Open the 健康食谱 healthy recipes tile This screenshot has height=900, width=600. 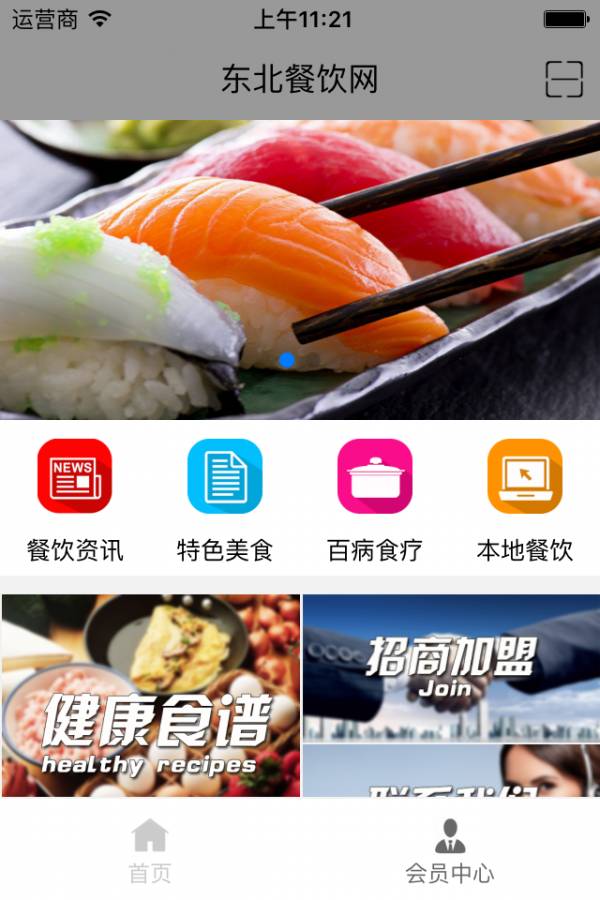pyautogui.click(x=151, y=695)
